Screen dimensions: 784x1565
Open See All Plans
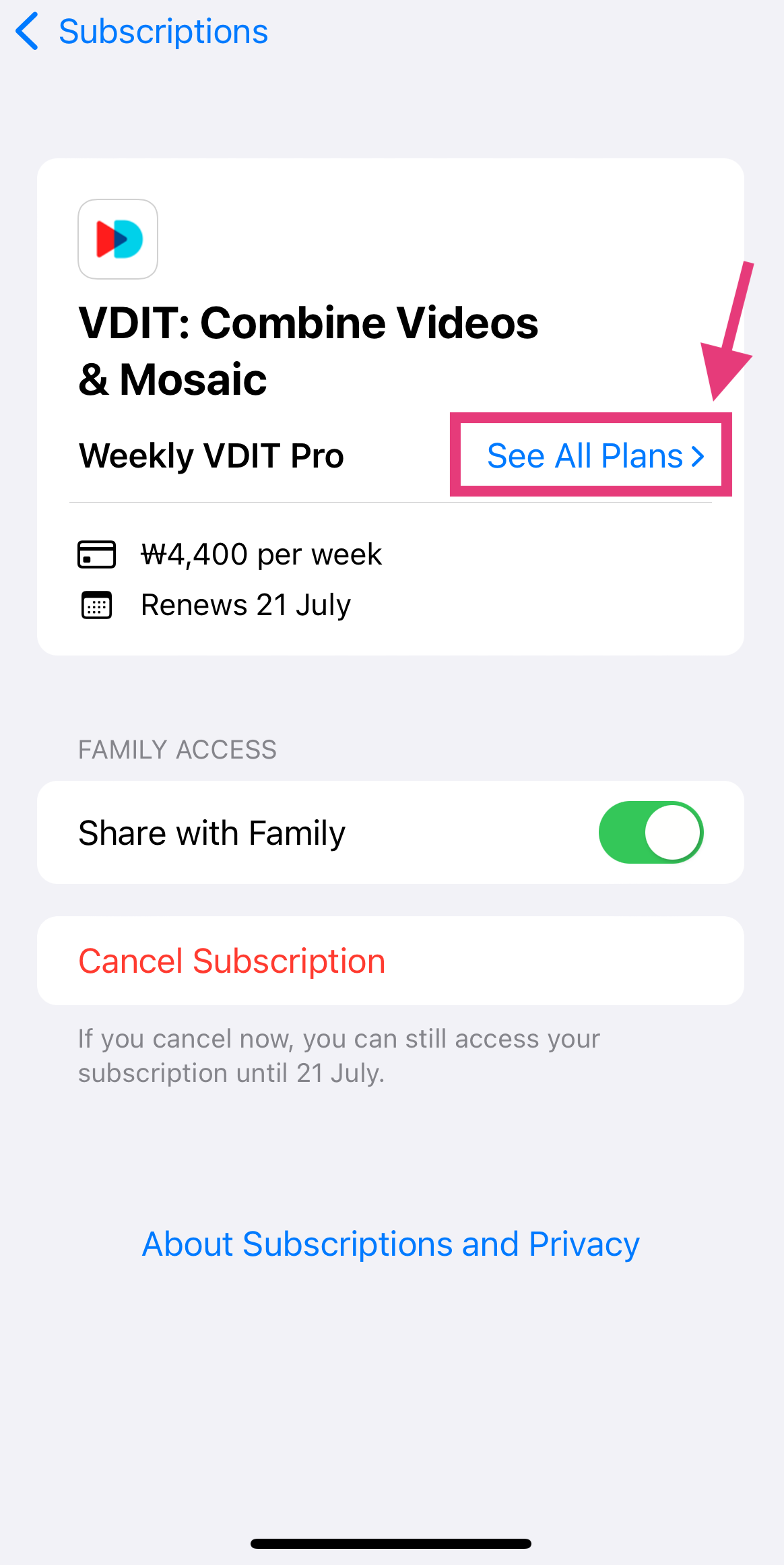[x=594, y=456]
